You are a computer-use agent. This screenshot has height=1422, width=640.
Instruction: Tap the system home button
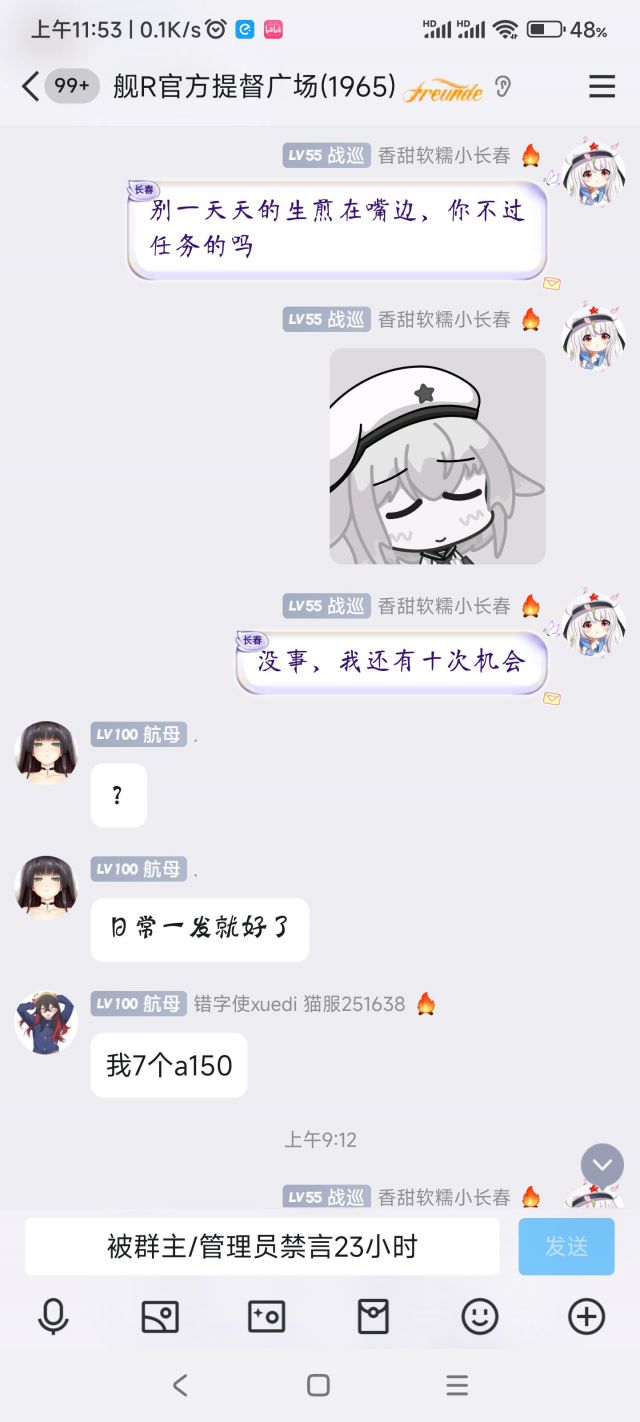pos(318,1385)
